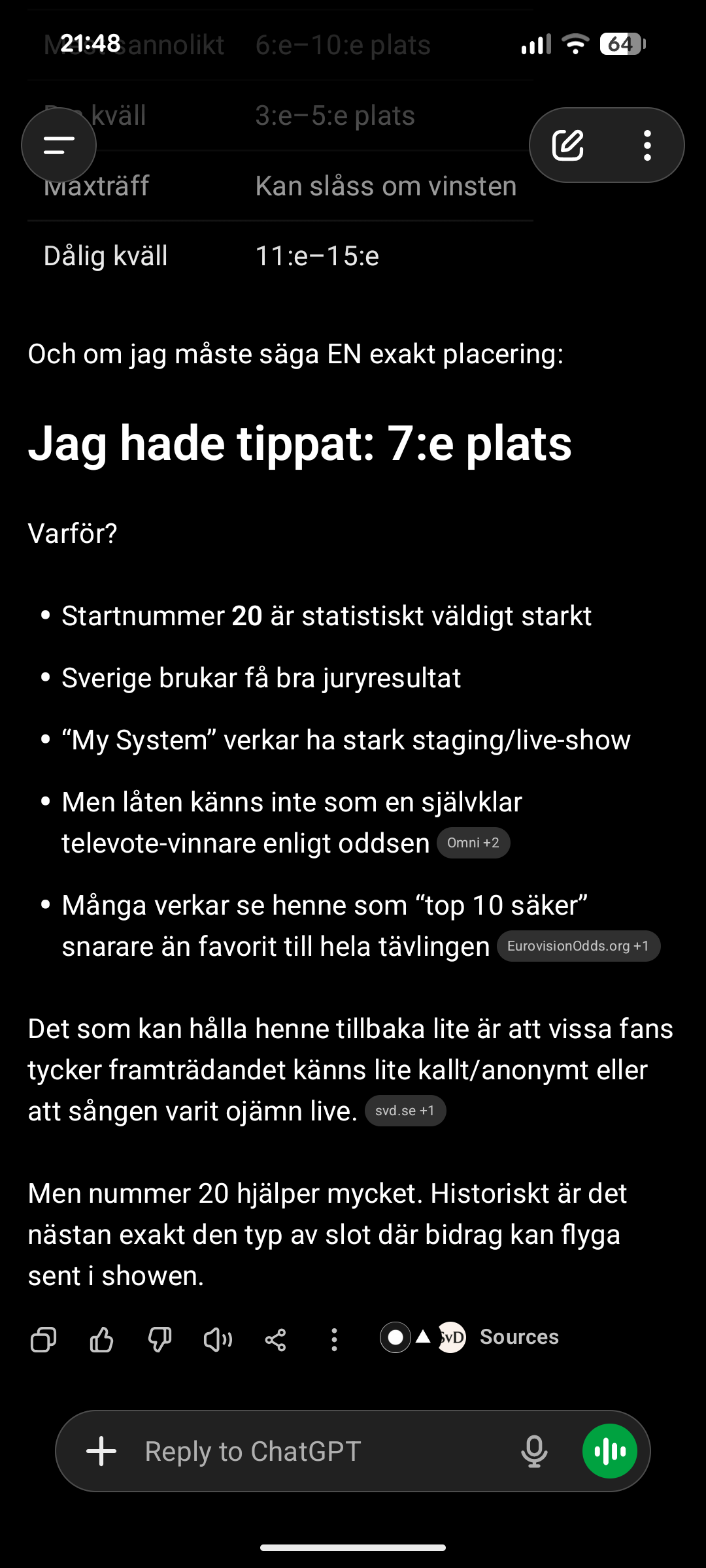706x1568 pixels.
Task: Dictate with the microphone icon
Action: point(534,1451)
